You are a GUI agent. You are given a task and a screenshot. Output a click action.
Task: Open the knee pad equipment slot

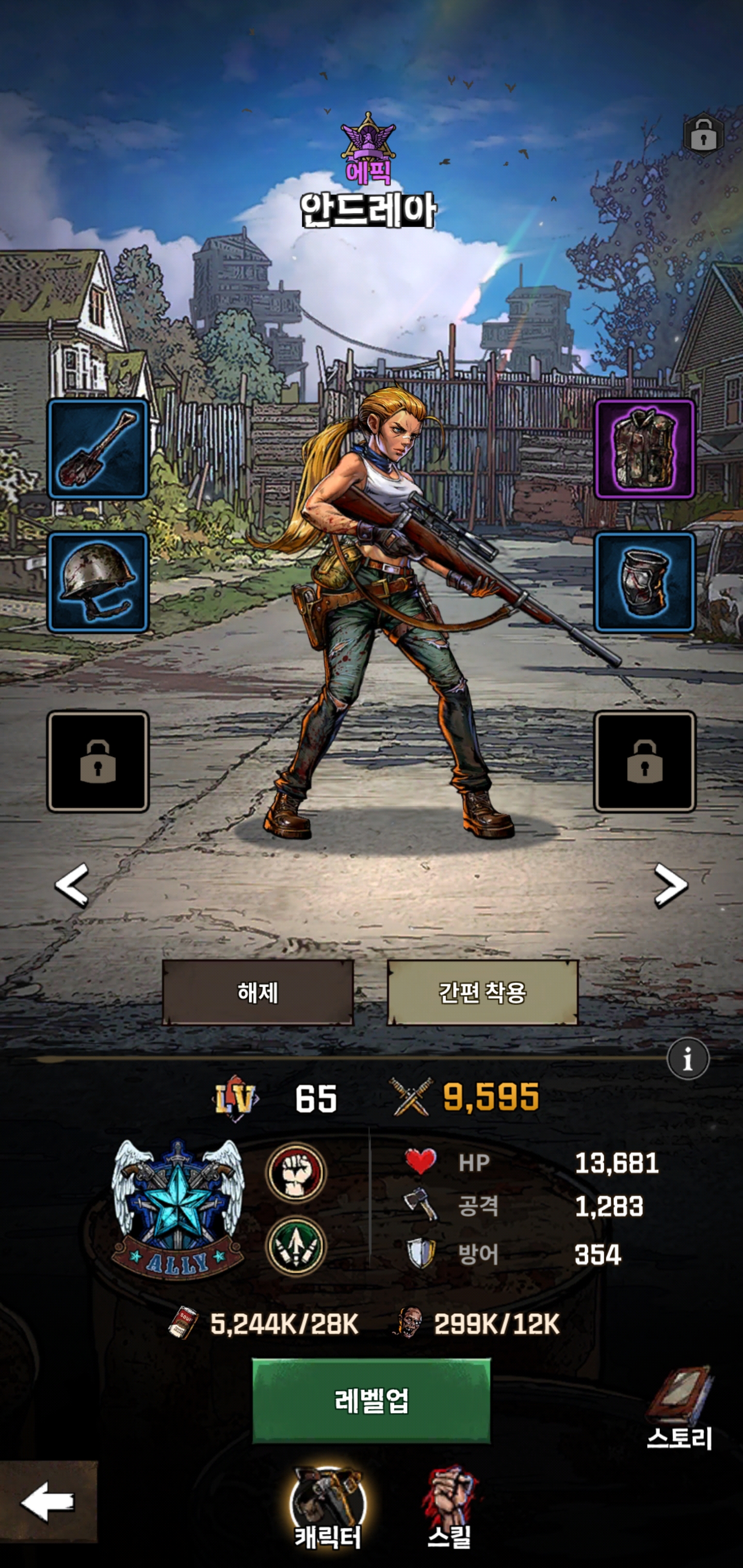click(x=645, y=582)
